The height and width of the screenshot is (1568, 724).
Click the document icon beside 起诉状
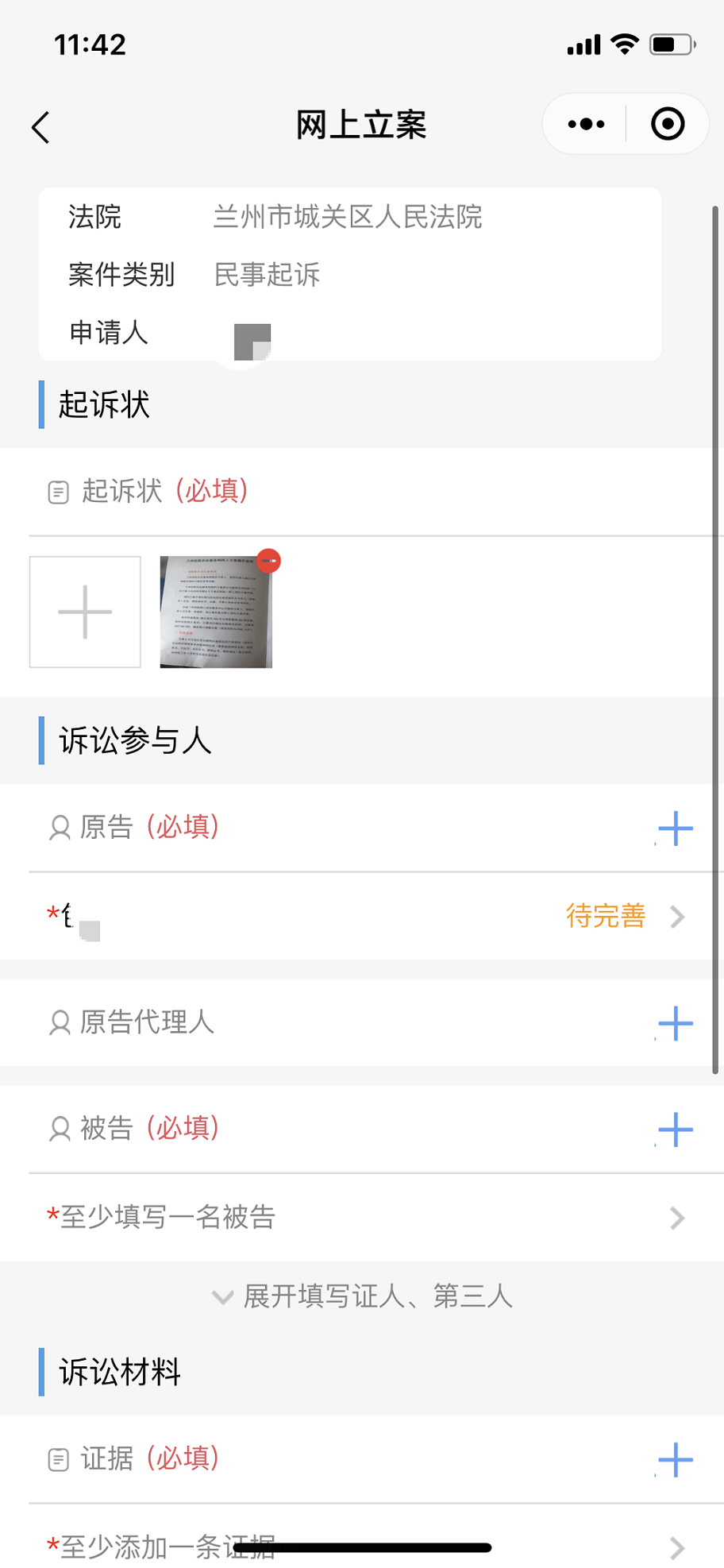57,492
